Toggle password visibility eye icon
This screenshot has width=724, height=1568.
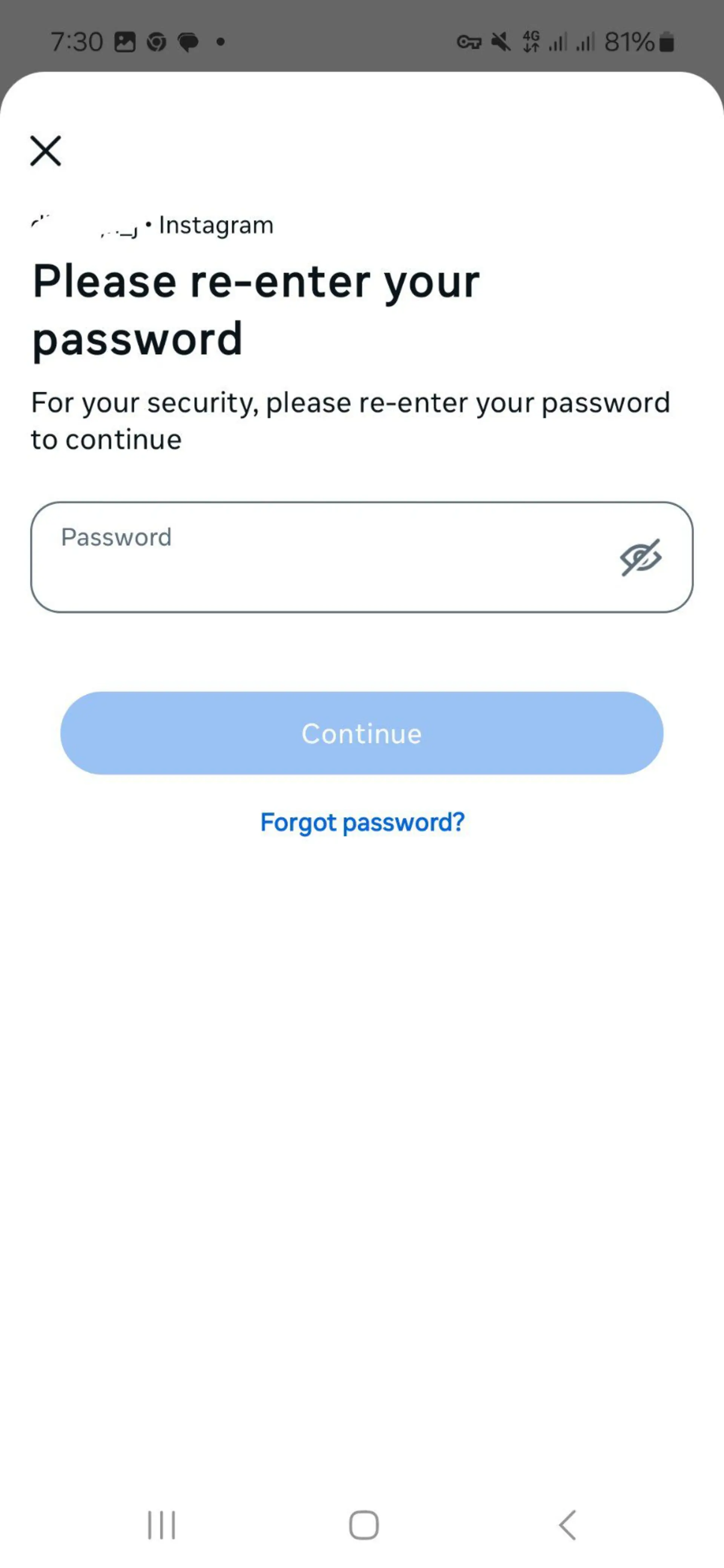pos(641,557)
